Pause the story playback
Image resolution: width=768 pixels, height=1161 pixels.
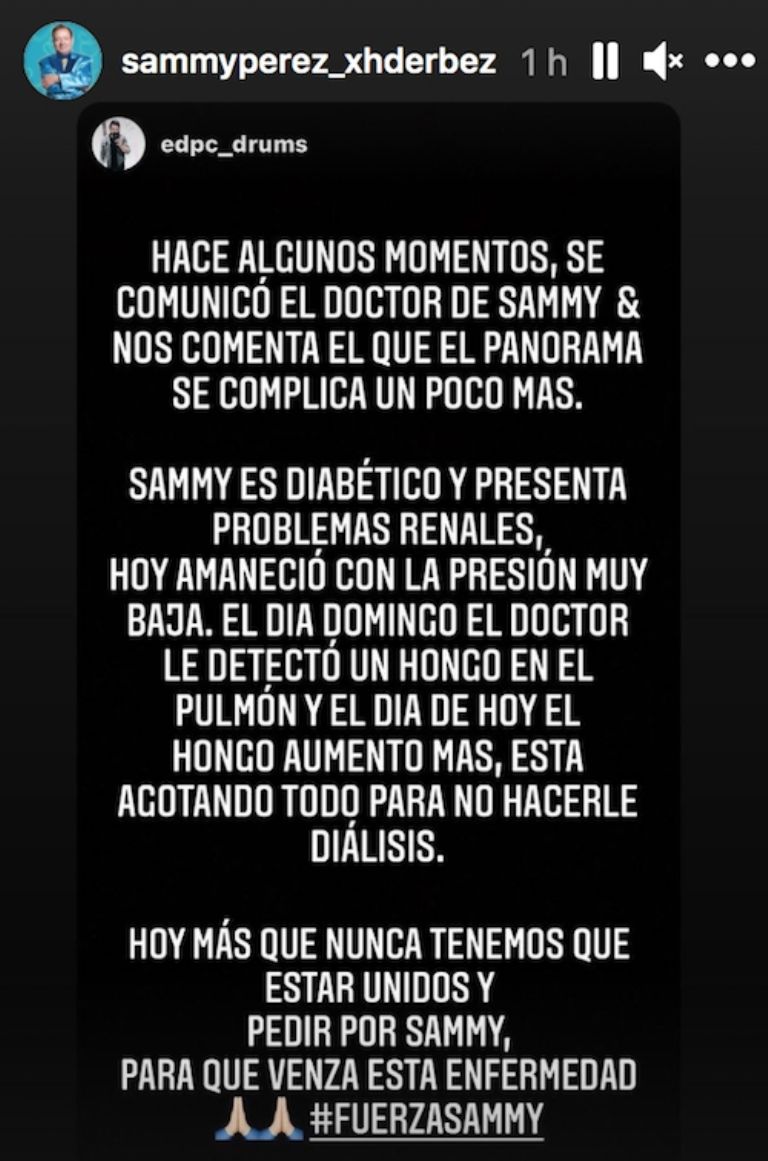click(604, 62)
